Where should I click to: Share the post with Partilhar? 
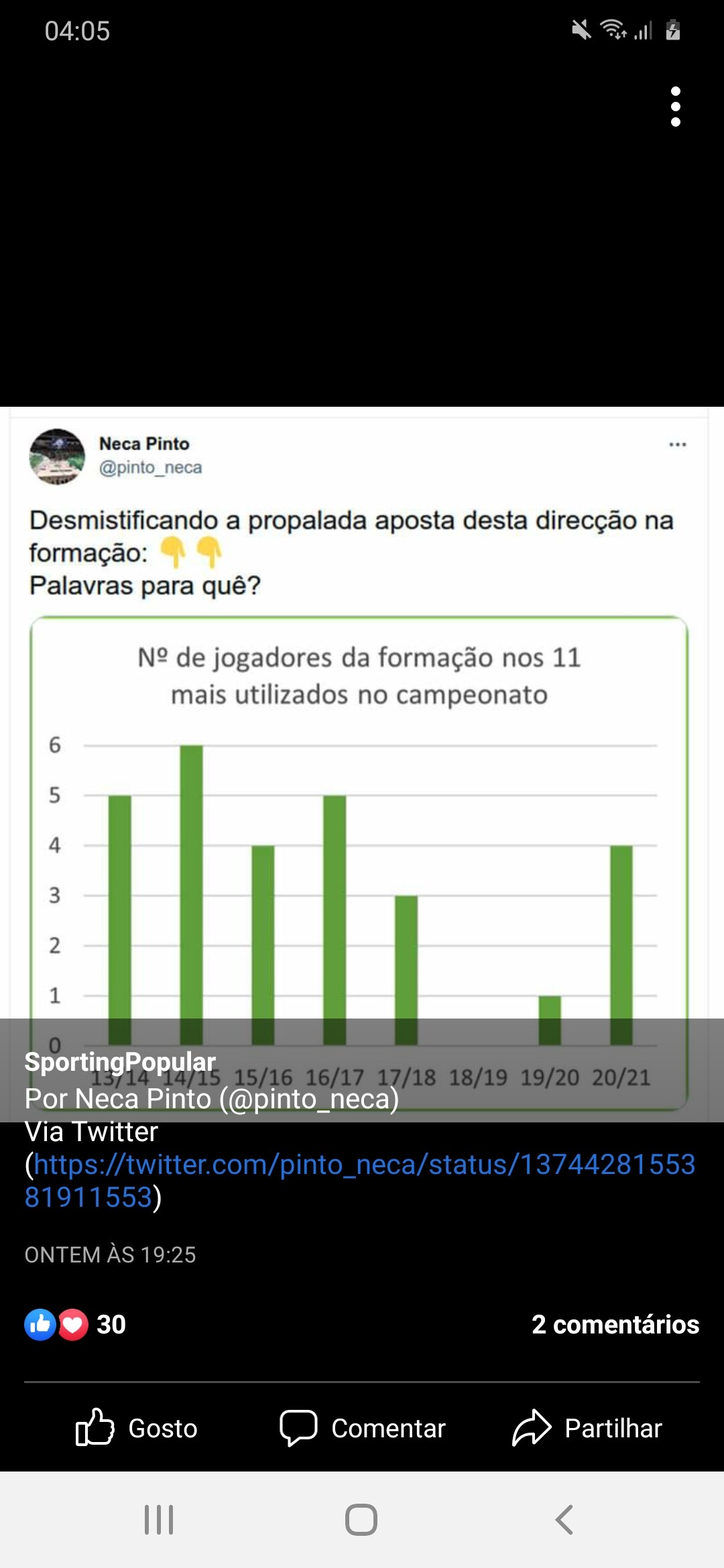tap(587, 1428)
